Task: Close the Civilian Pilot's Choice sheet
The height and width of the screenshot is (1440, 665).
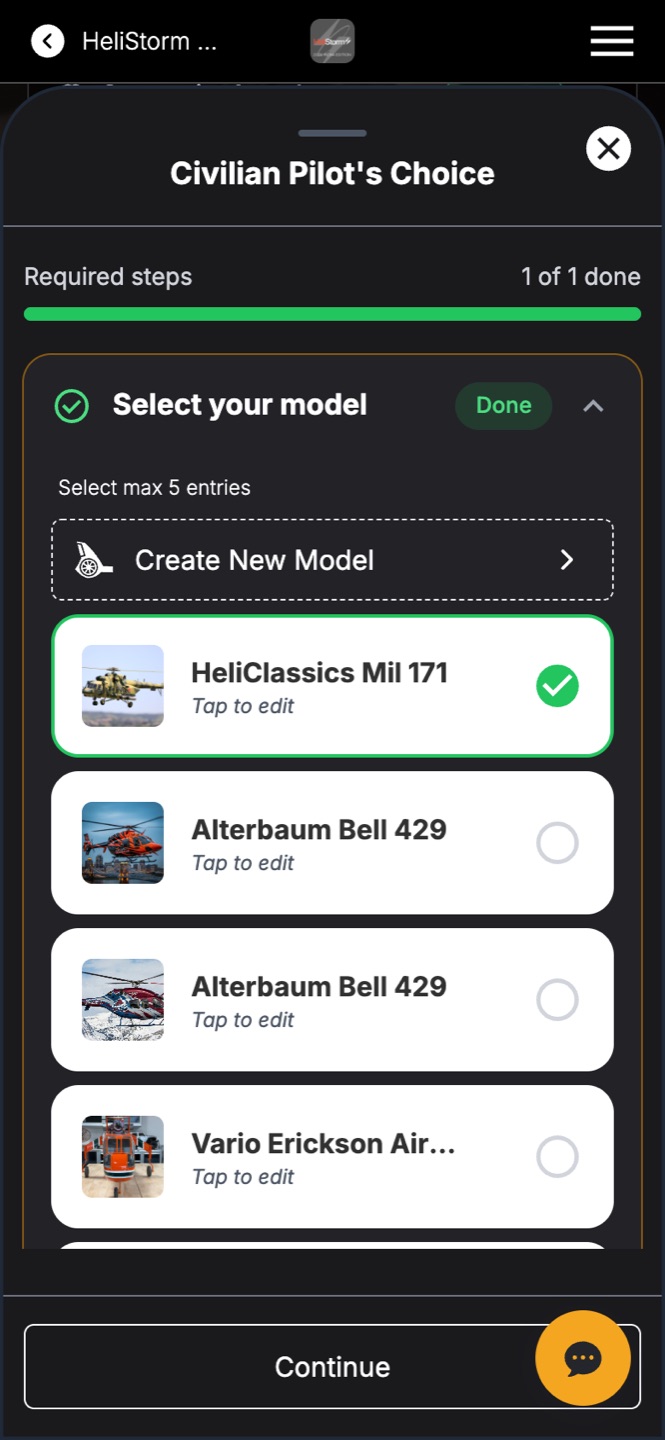Action: click(x=608, y=149)
